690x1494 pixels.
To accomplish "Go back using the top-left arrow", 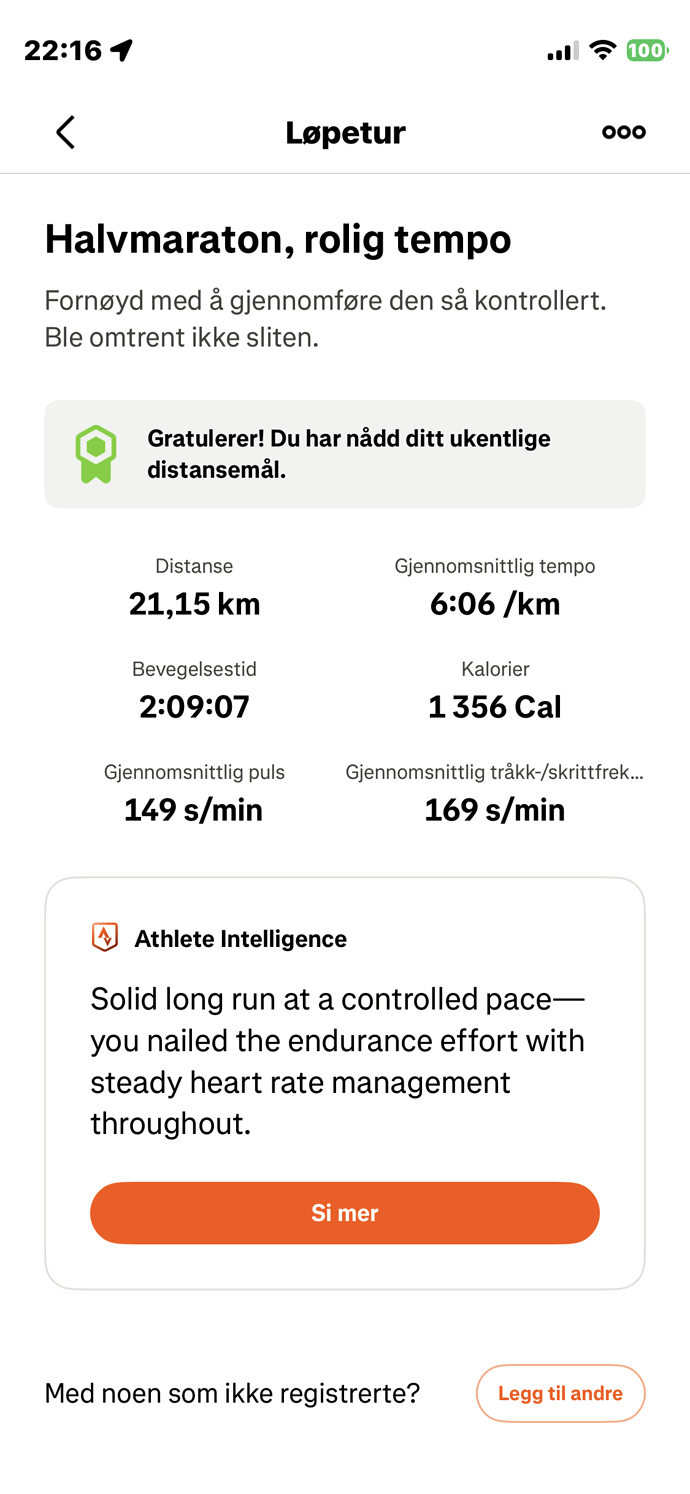I will click(65, 132).
